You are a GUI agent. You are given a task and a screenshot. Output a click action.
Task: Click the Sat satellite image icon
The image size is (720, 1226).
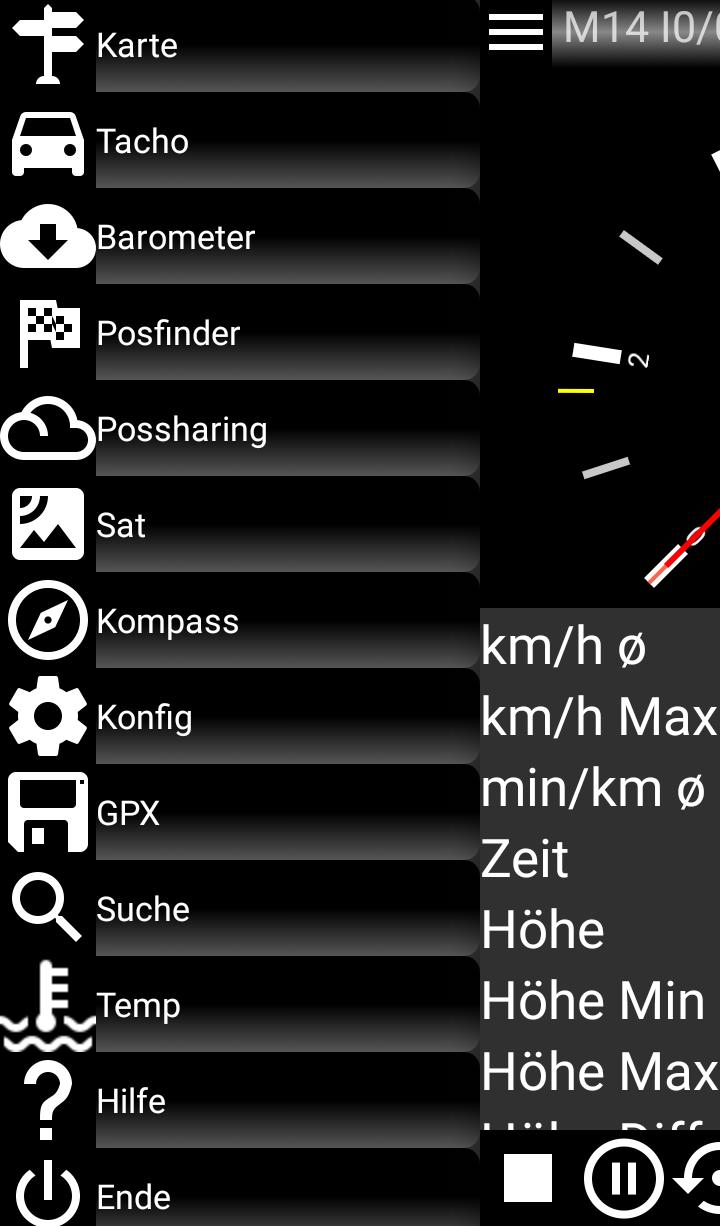(x=47, y=524)
